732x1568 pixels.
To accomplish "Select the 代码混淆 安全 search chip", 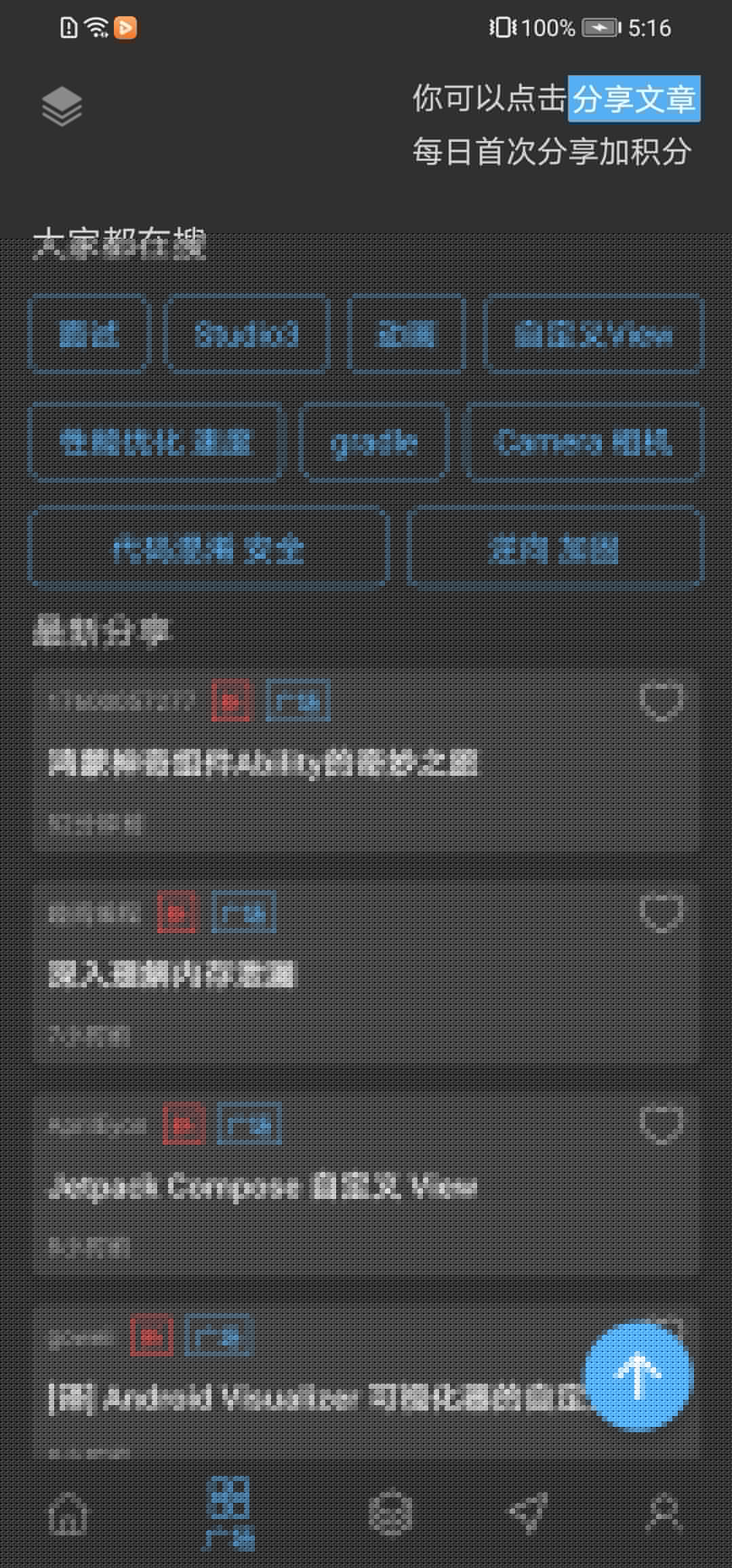I will [209, 549].
